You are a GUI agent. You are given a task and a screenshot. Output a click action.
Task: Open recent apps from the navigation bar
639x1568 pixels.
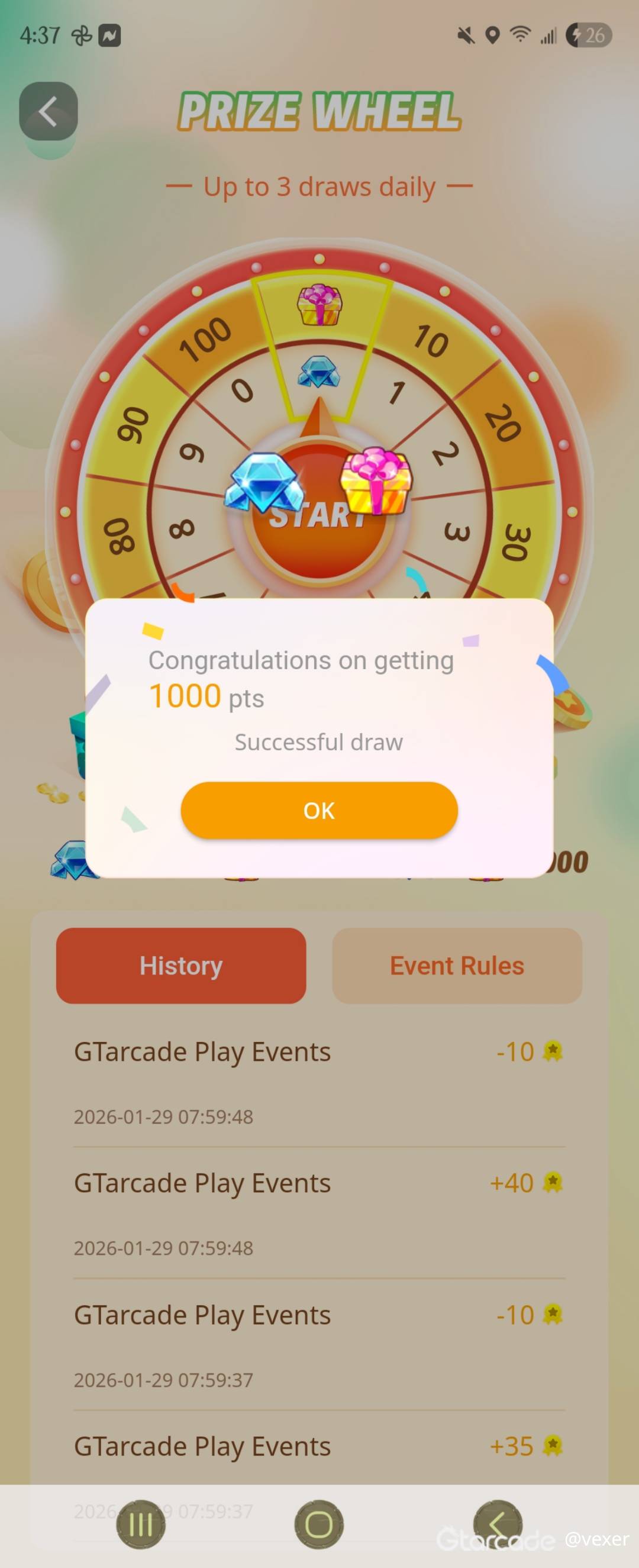(x=141, y=1524)
